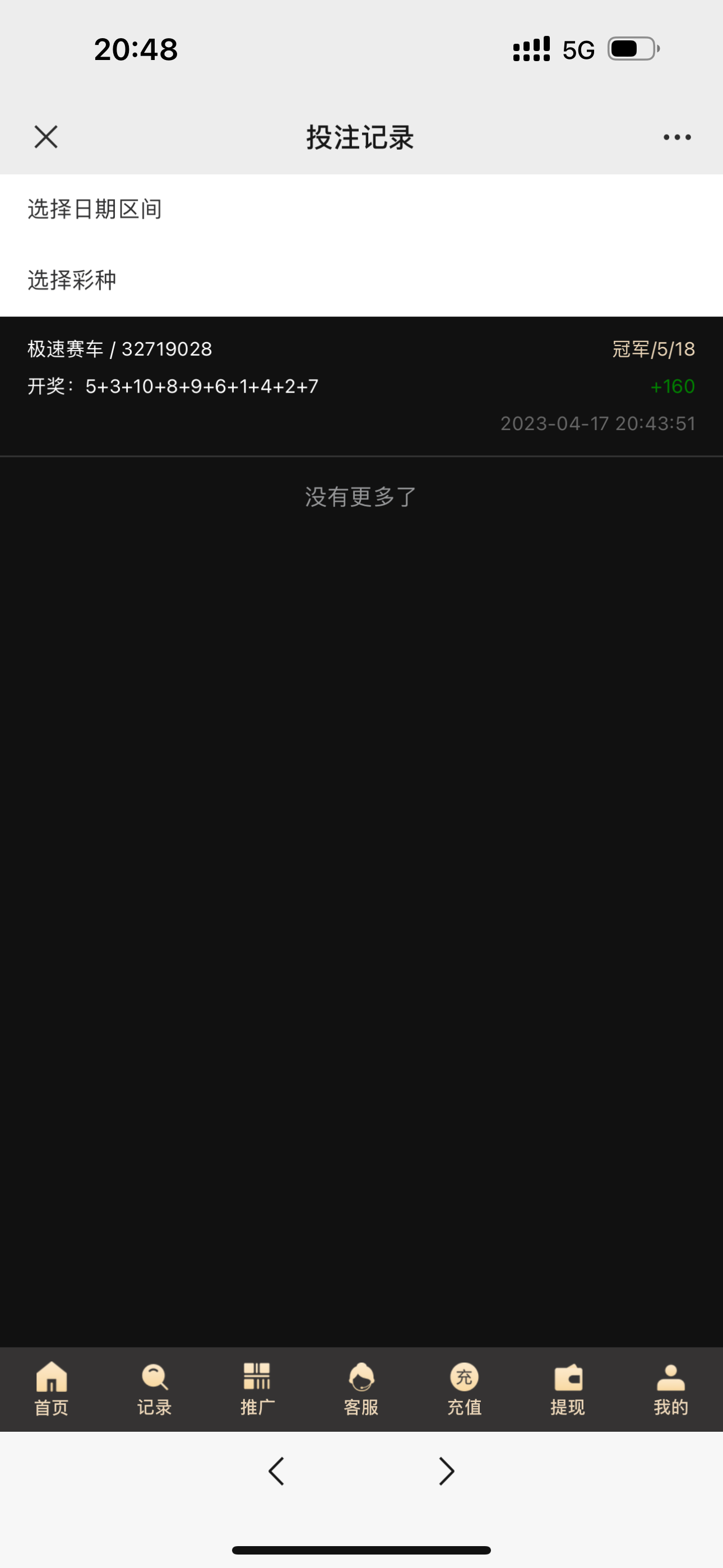Close the 投注记录 page with the X
The image size is (723, 1568).
tap(45, 137)
